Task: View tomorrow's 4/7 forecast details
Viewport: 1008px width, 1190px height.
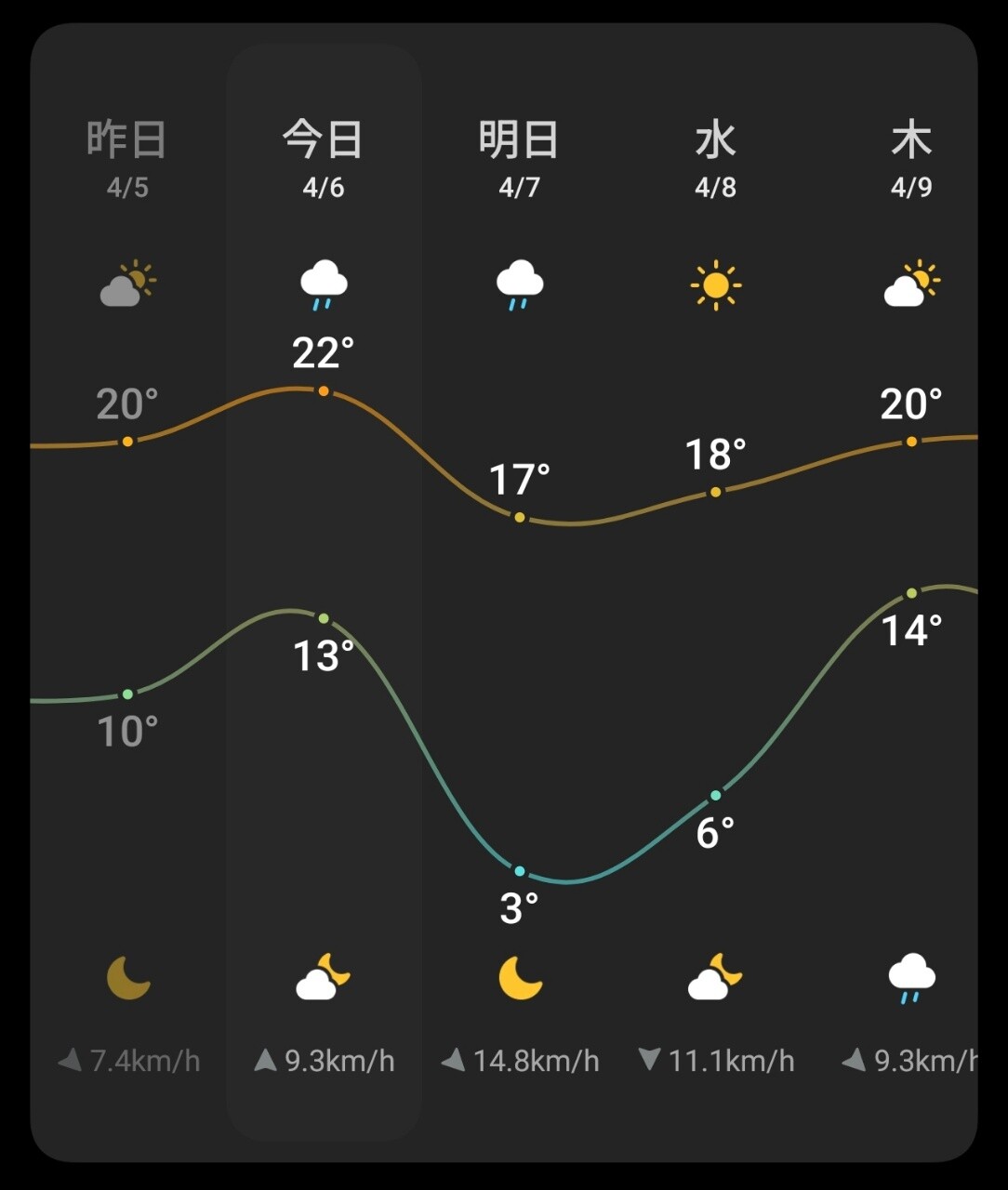Action: (519, 158)
